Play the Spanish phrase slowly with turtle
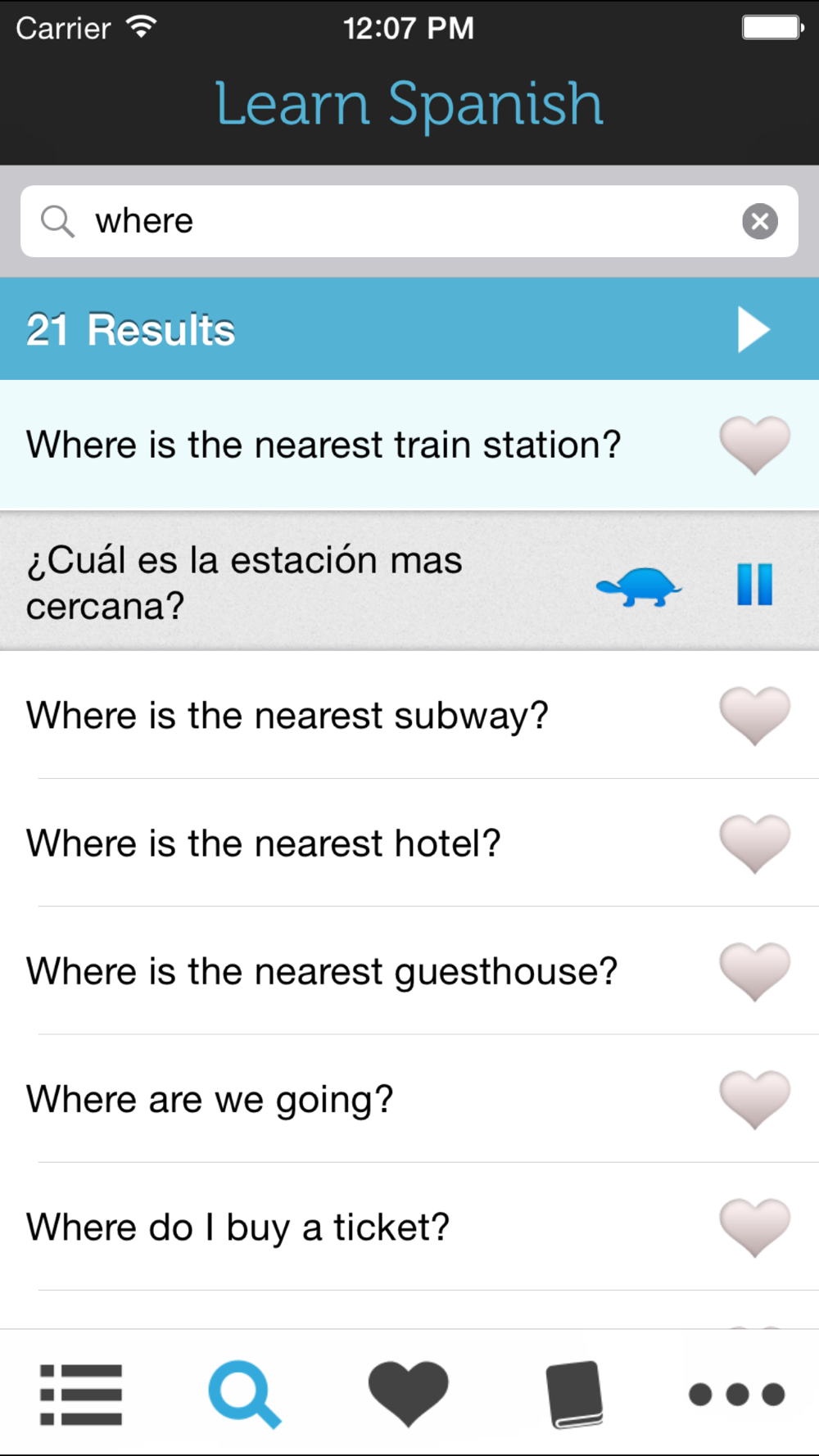Image resolution: width=819 pixels, height=1456 pixels. point(639,586)
